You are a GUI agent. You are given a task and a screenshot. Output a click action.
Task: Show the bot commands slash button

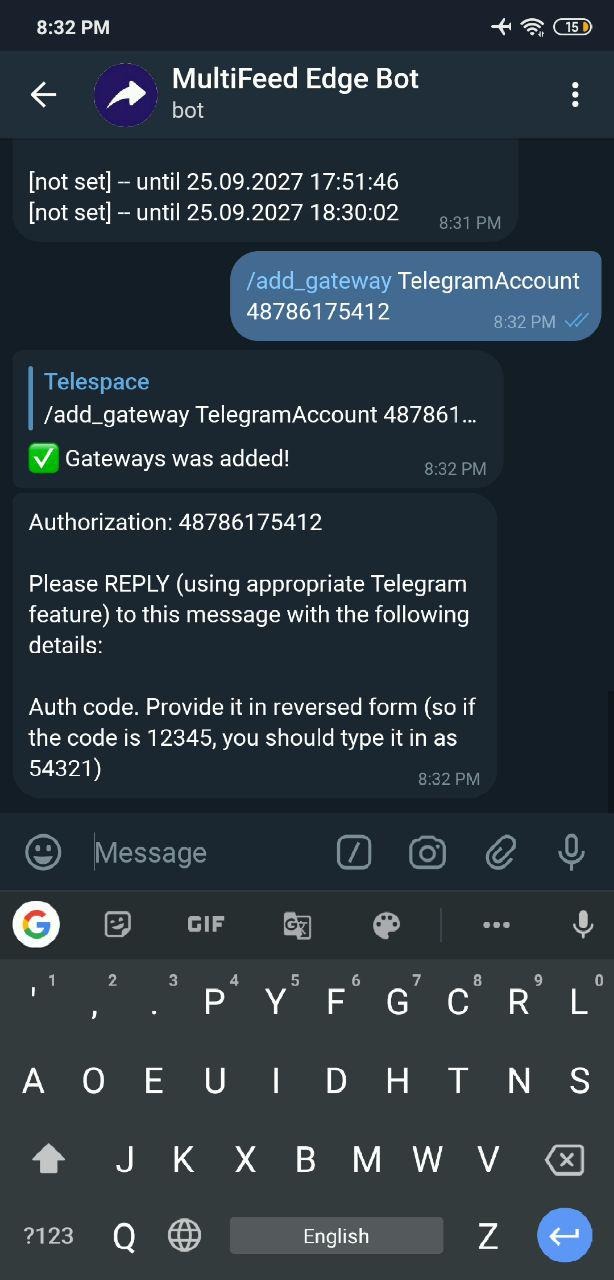point(354,852)
